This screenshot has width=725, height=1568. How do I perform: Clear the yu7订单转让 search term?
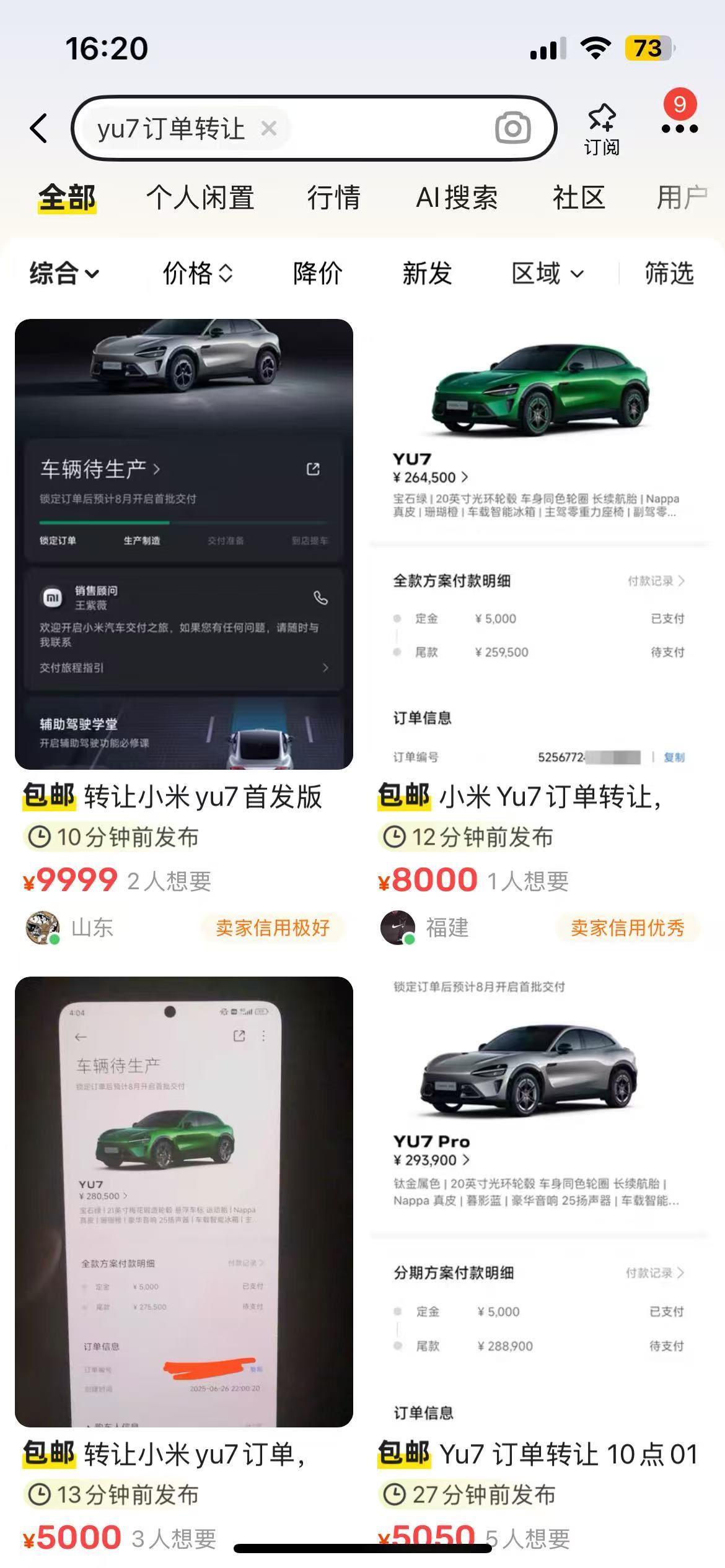point(269,129)
